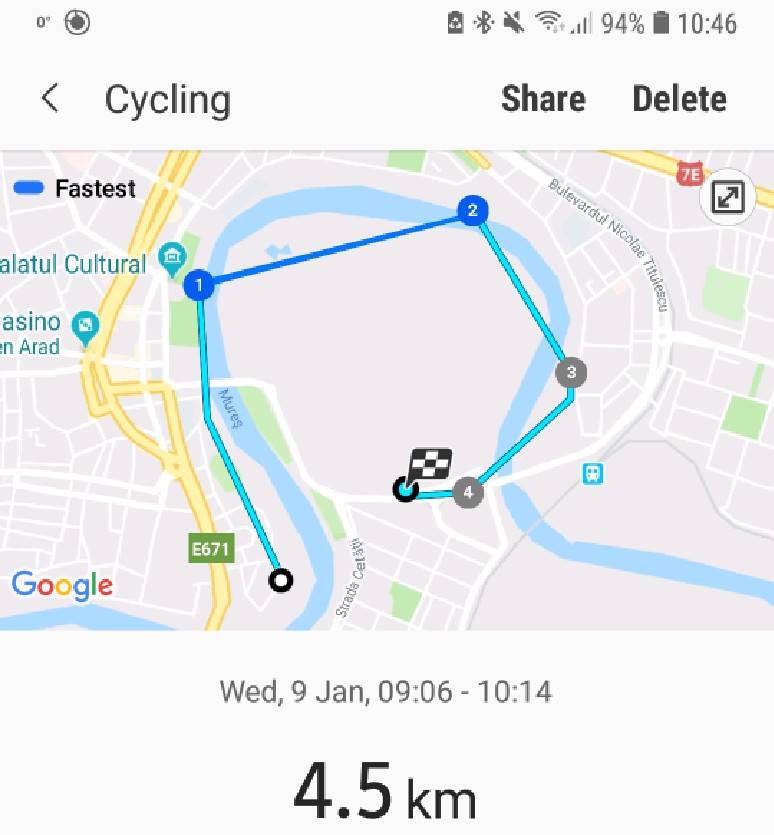774x835 pixels.
Task: Expand the route map to full screen
Action: [726, 197]
